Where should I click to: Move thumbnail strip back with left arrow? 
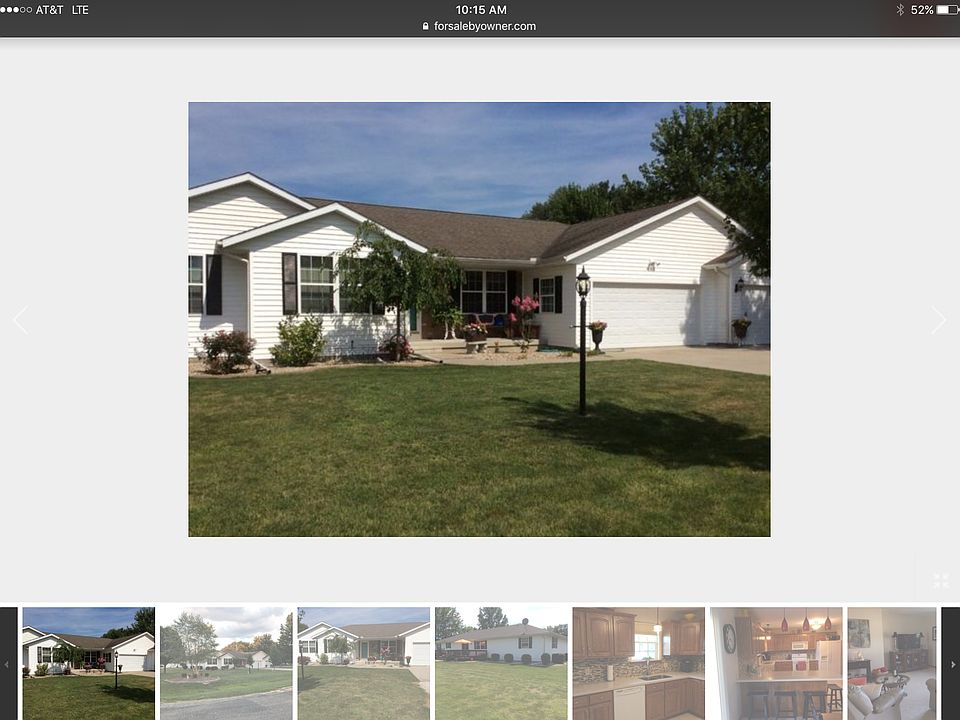[8, 664]
